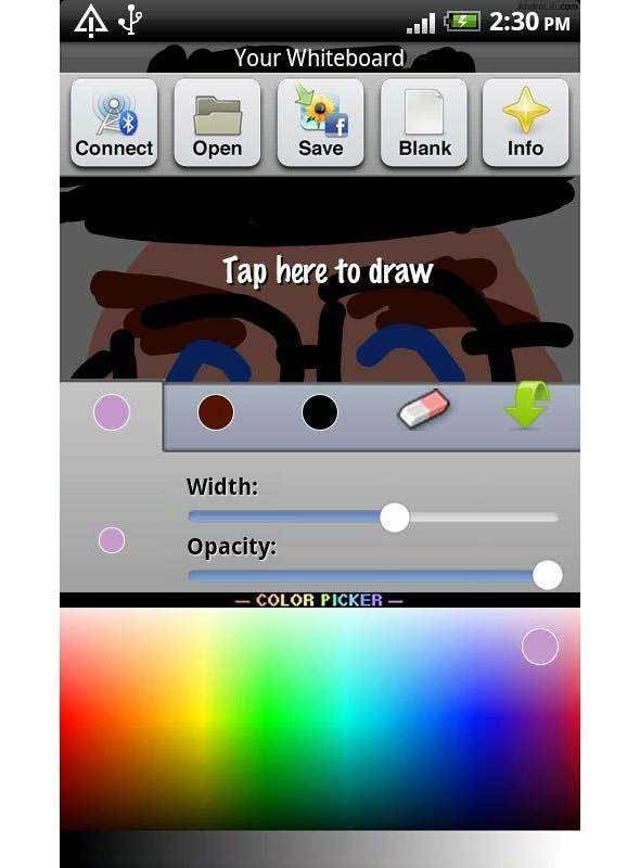Save the current drawing

320,122
